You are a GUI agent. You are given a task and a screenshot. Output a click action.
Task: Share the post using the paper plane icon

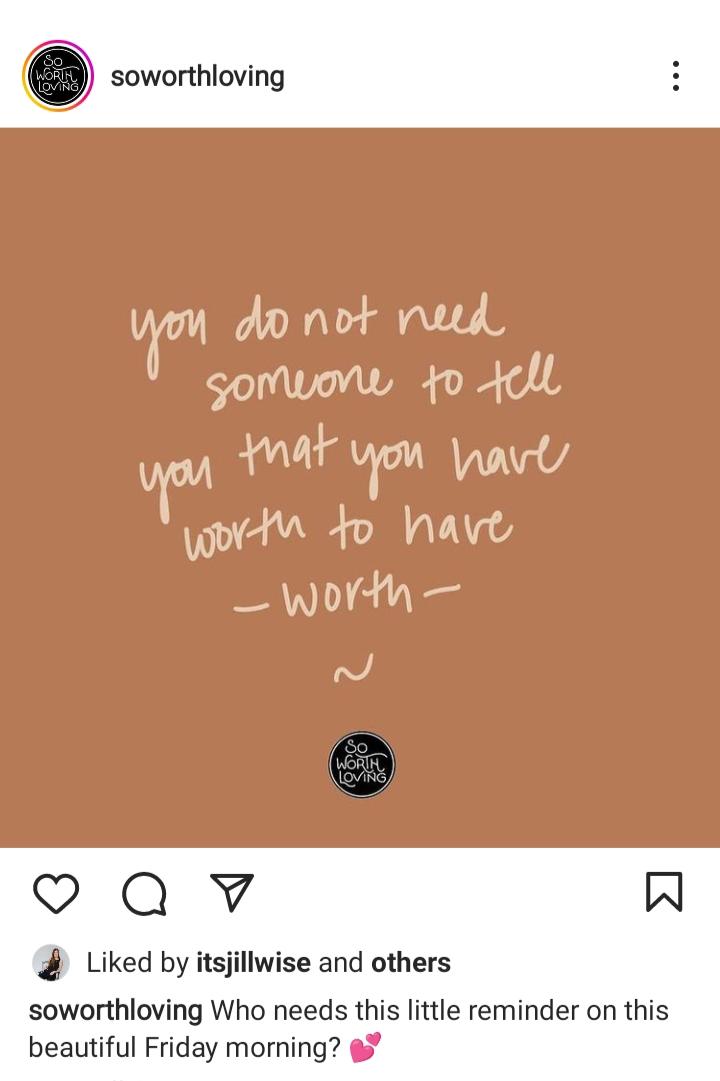pos(231,893)
